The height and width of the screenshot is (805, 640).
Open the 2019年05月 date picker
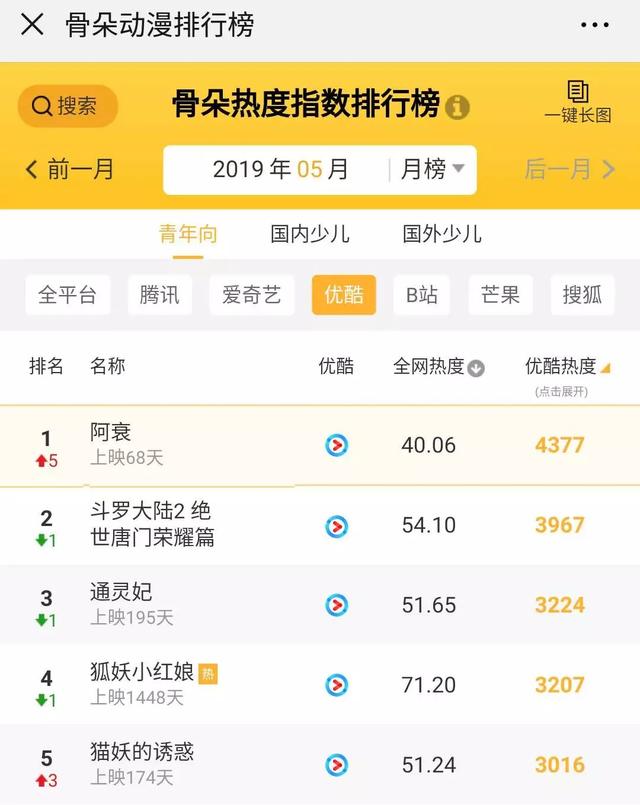coord(280,169)
